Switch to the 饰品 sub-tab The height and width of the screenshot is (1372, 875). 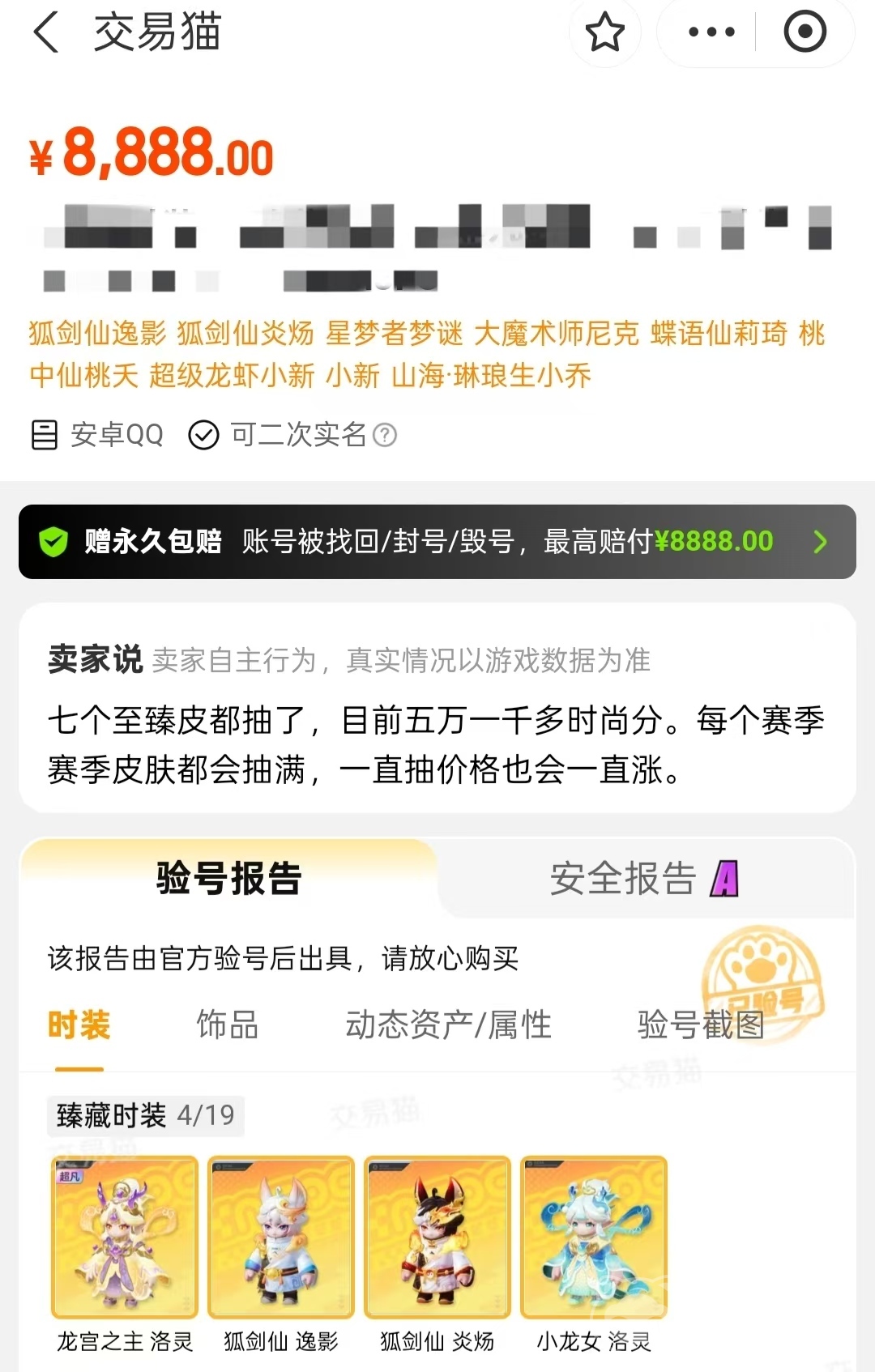click(227, 1025)
